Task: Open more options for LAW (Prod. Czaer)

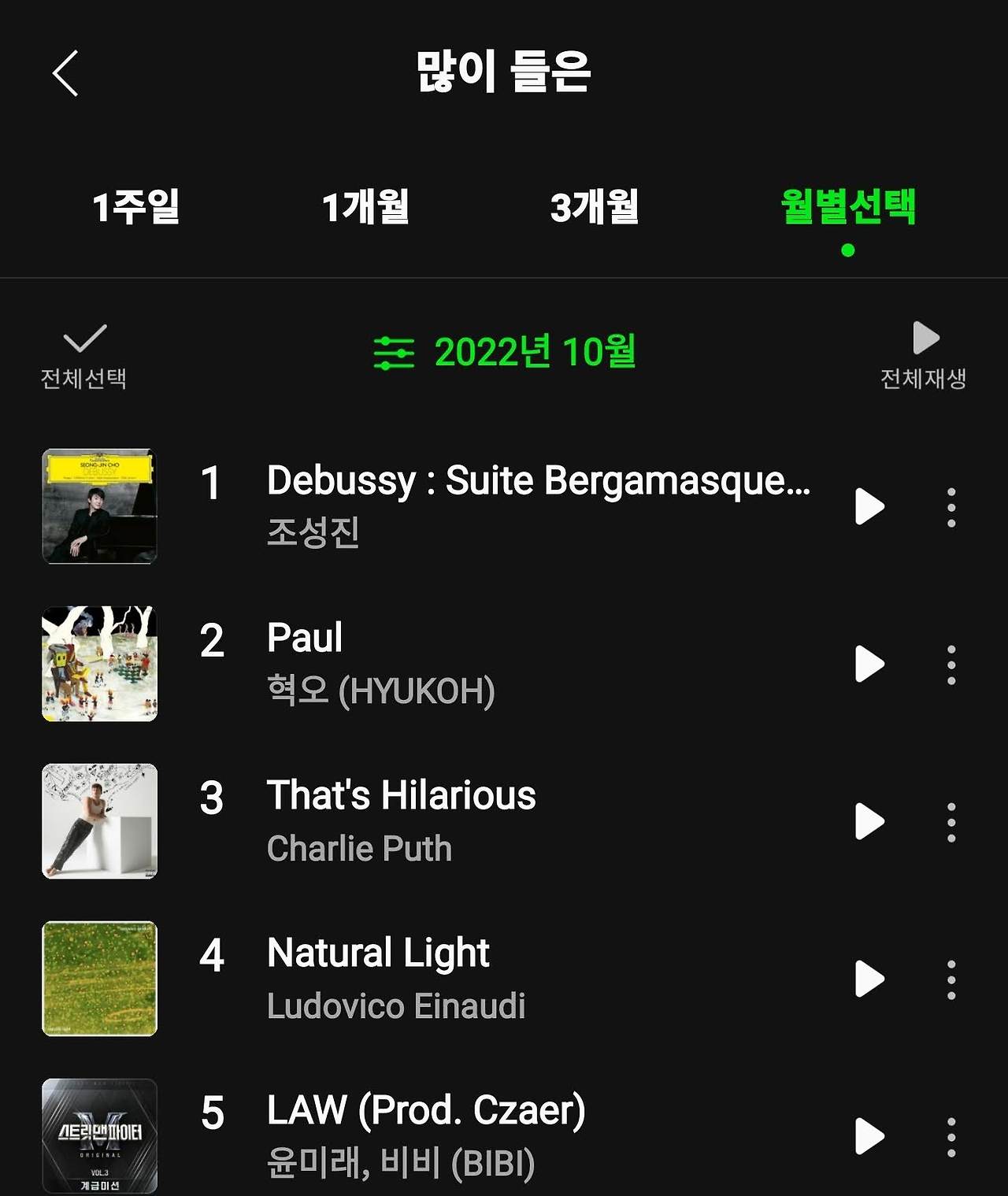Action: pyautogui.click(x=951, y=1137)
